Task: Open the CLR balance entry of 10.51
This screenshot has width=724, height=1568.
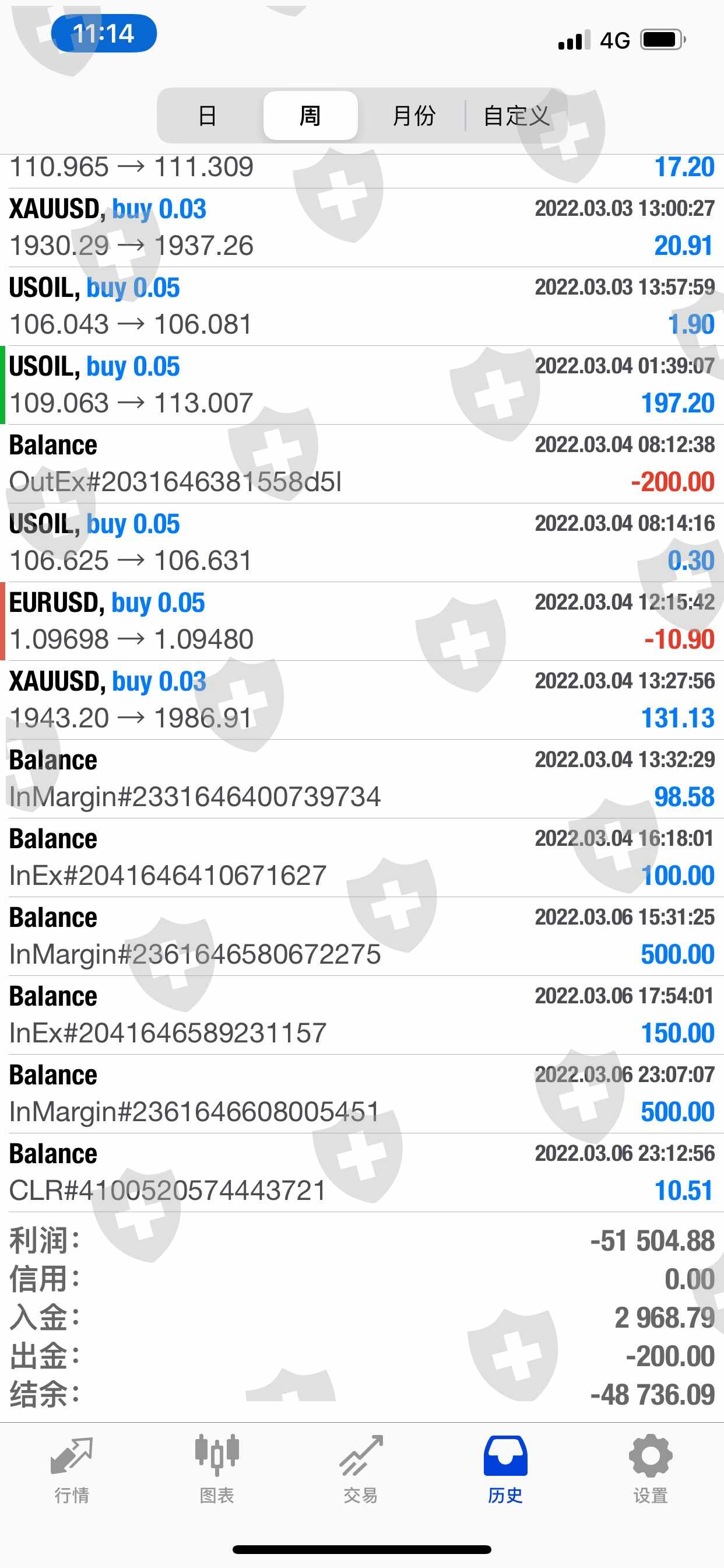Action: click(361, 1172)
